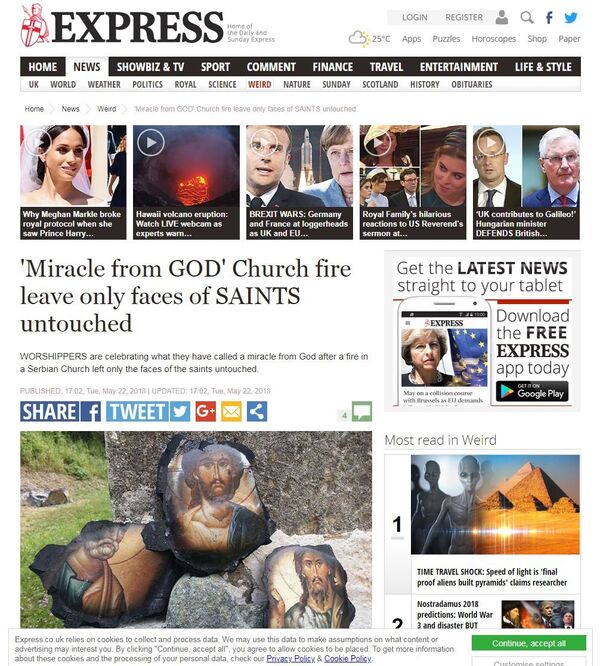The image size is (600, 666).
Task: Switch to the SPORT section
Action: [215, 67]
